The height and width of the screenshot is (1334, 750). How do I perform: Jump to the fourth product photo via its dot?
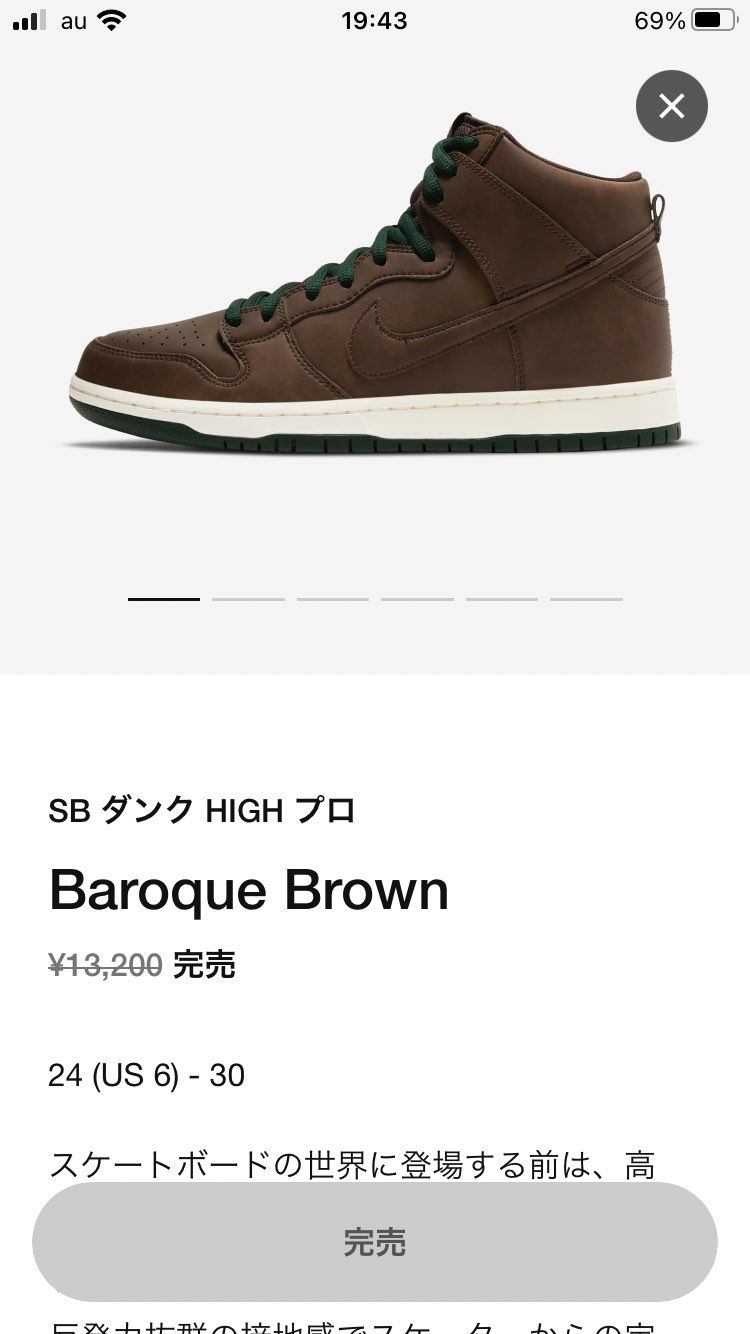[416, 598]
